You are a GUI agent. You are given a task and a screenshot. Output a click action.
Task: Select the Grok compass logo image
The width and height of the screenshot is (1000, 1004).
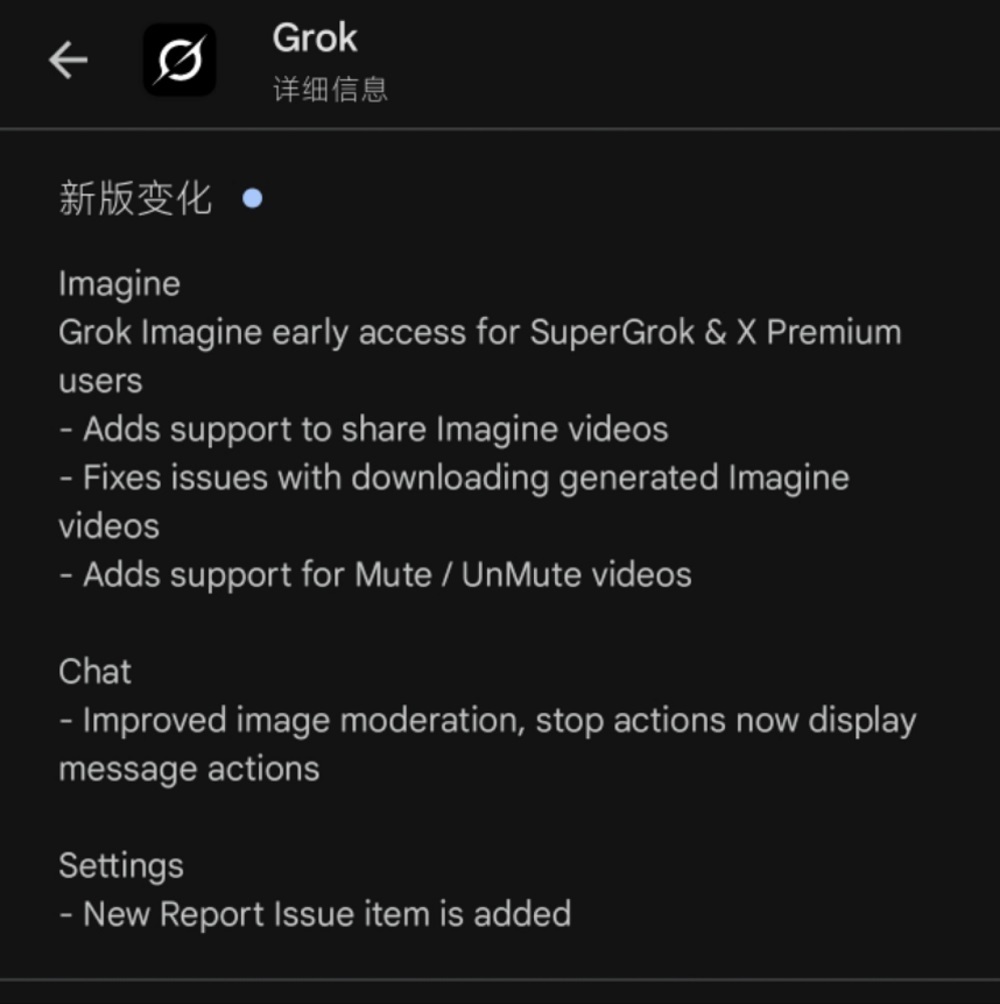pos(180,58)
